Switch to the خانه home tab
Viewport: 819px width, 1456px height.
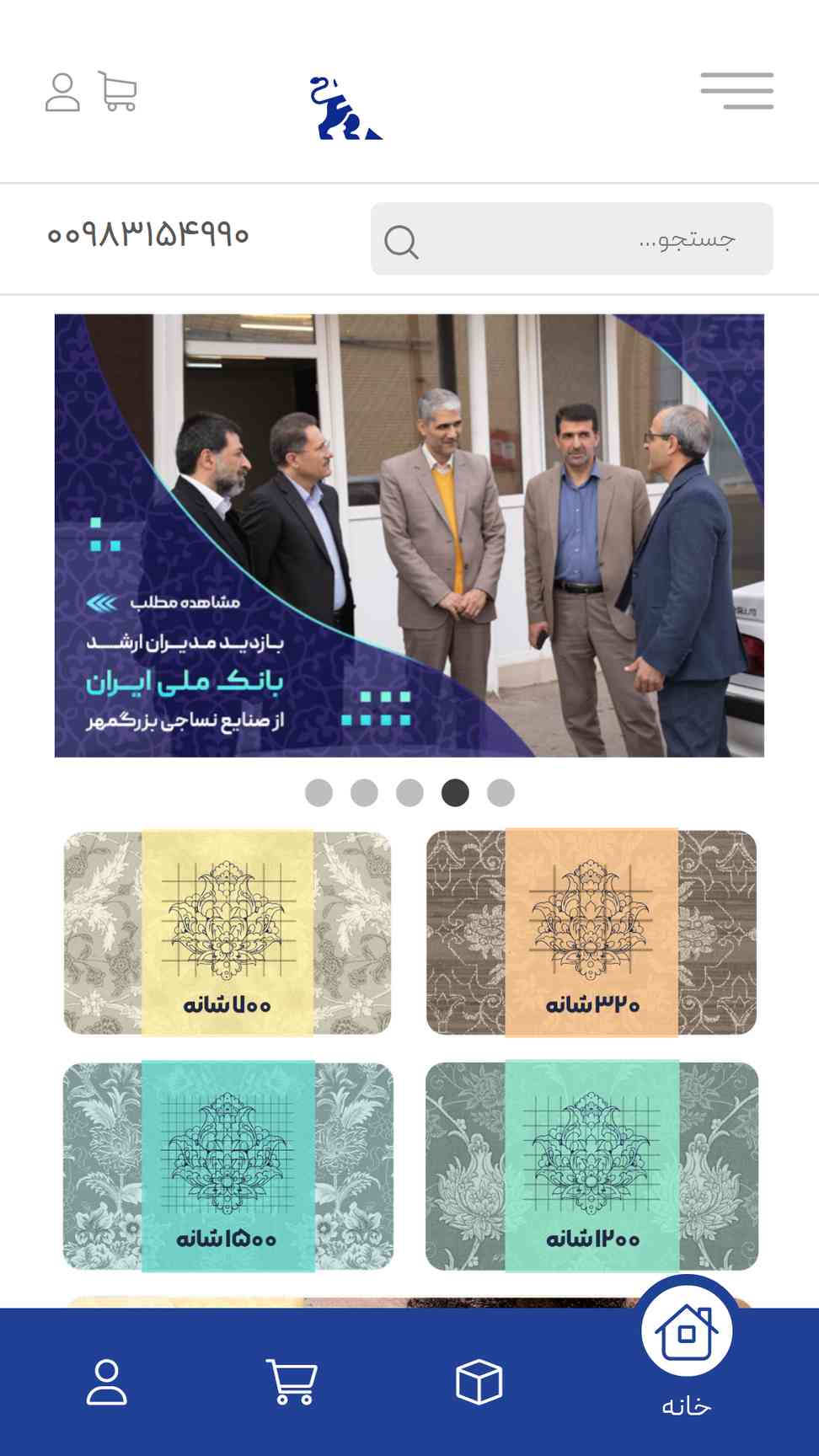pos(687,1349)
